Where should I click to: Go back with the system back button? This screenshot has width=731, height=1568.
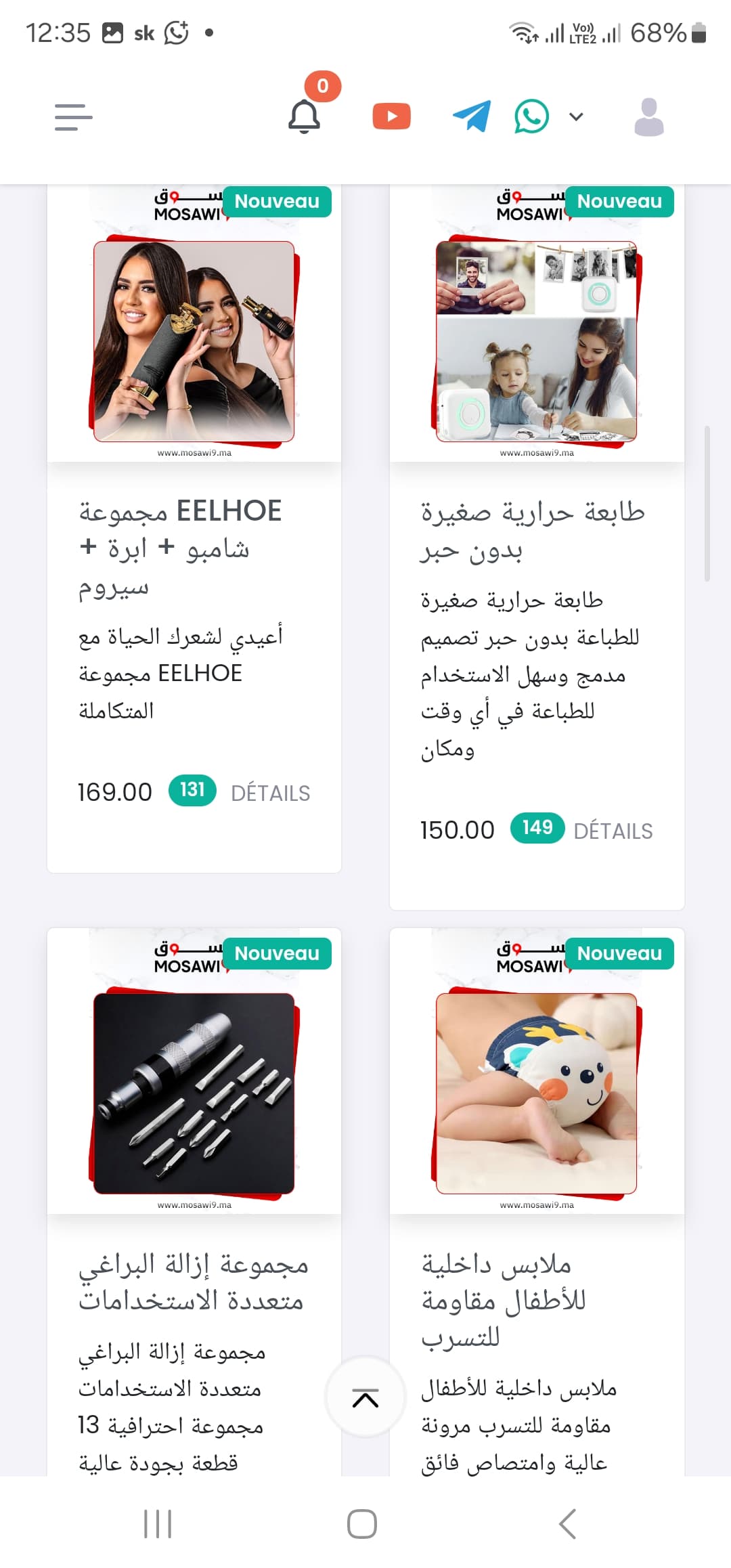(x=568, y=1524)
